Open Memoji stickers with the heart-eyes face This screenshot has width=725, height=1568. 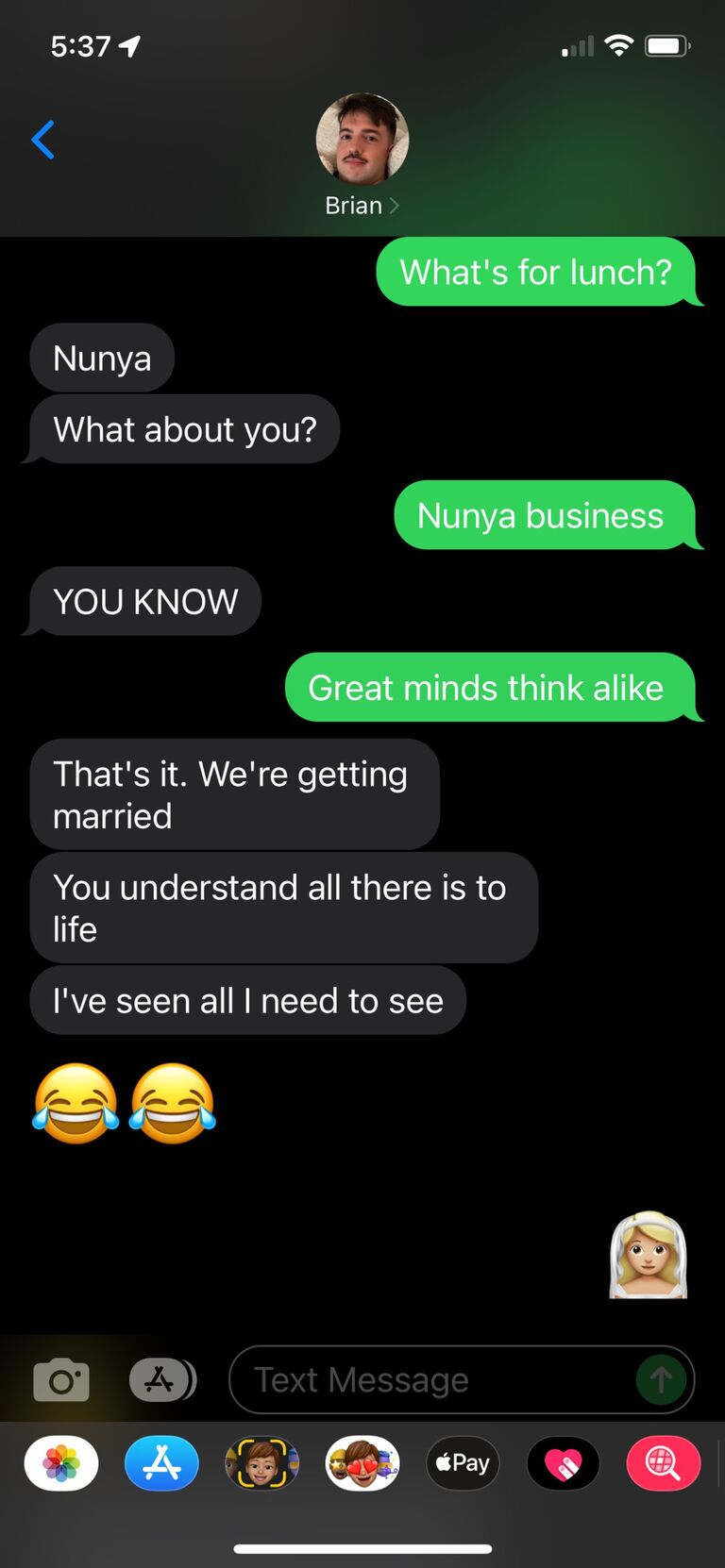coord(362,1463)
